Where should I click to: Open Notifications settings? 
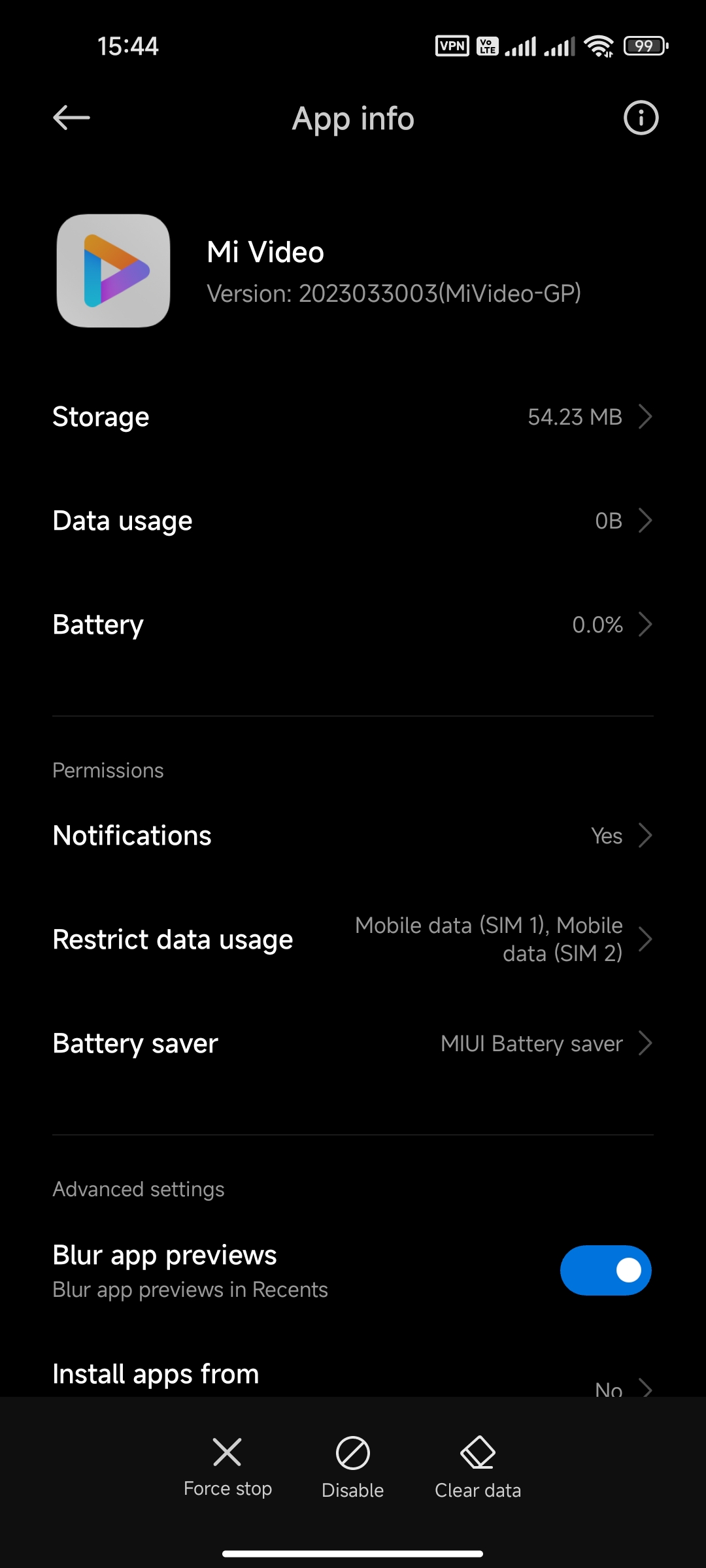click(353, 836)
